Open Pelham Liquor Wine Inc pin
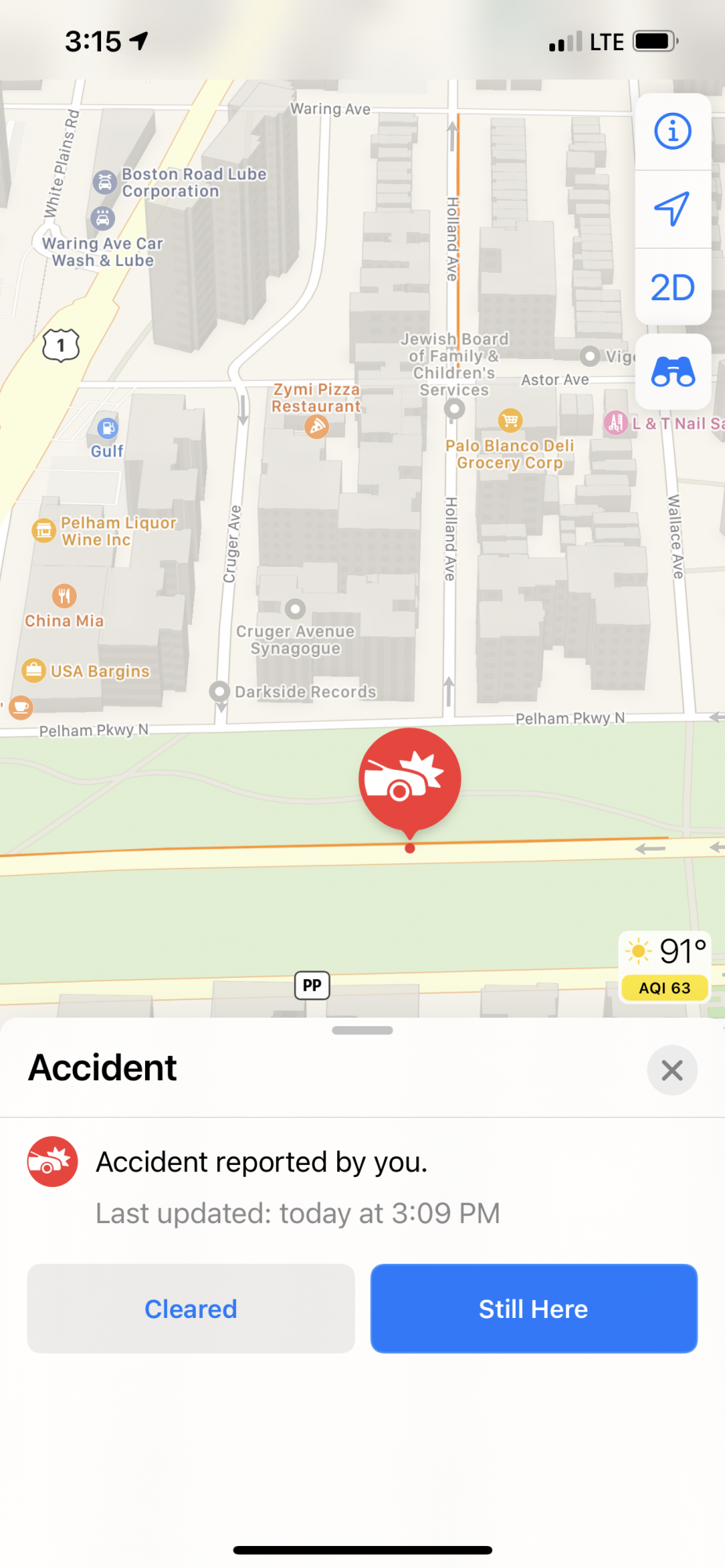Image resolution: width=725 pixels, height=1568 pixels. click(44, 531)
